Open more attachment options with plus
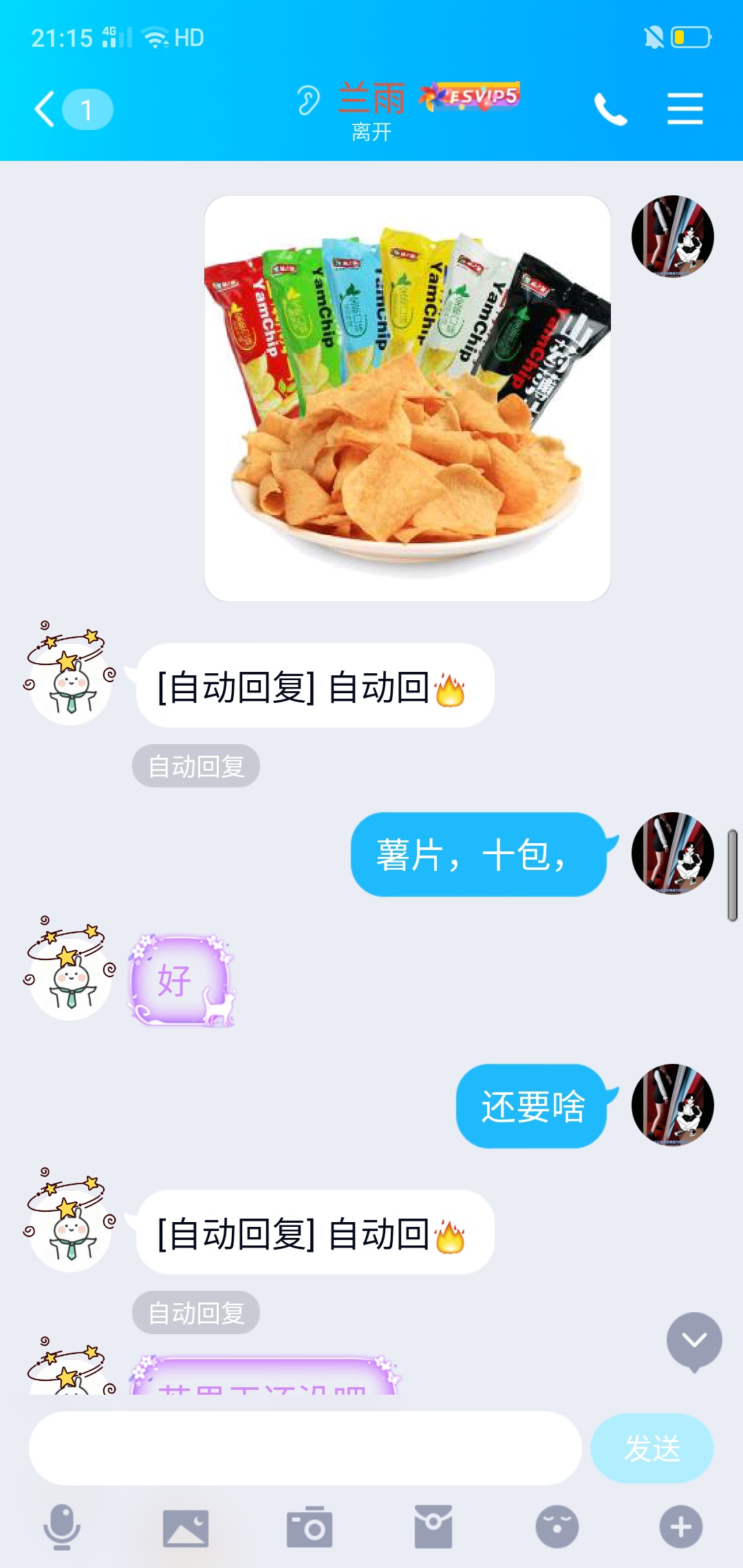 click(x=680, y=1527)
